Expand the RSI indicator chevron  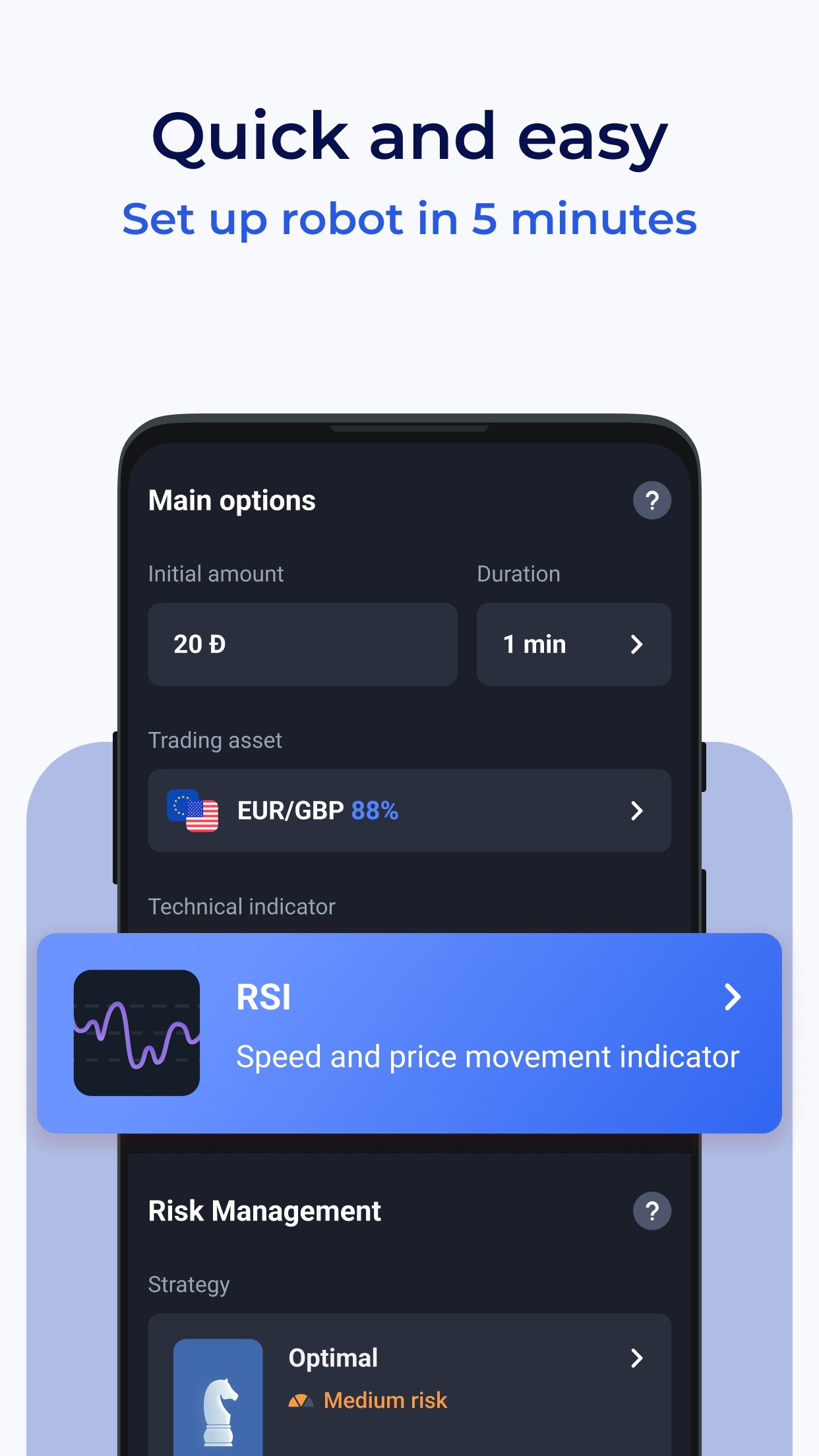point(733,998)
